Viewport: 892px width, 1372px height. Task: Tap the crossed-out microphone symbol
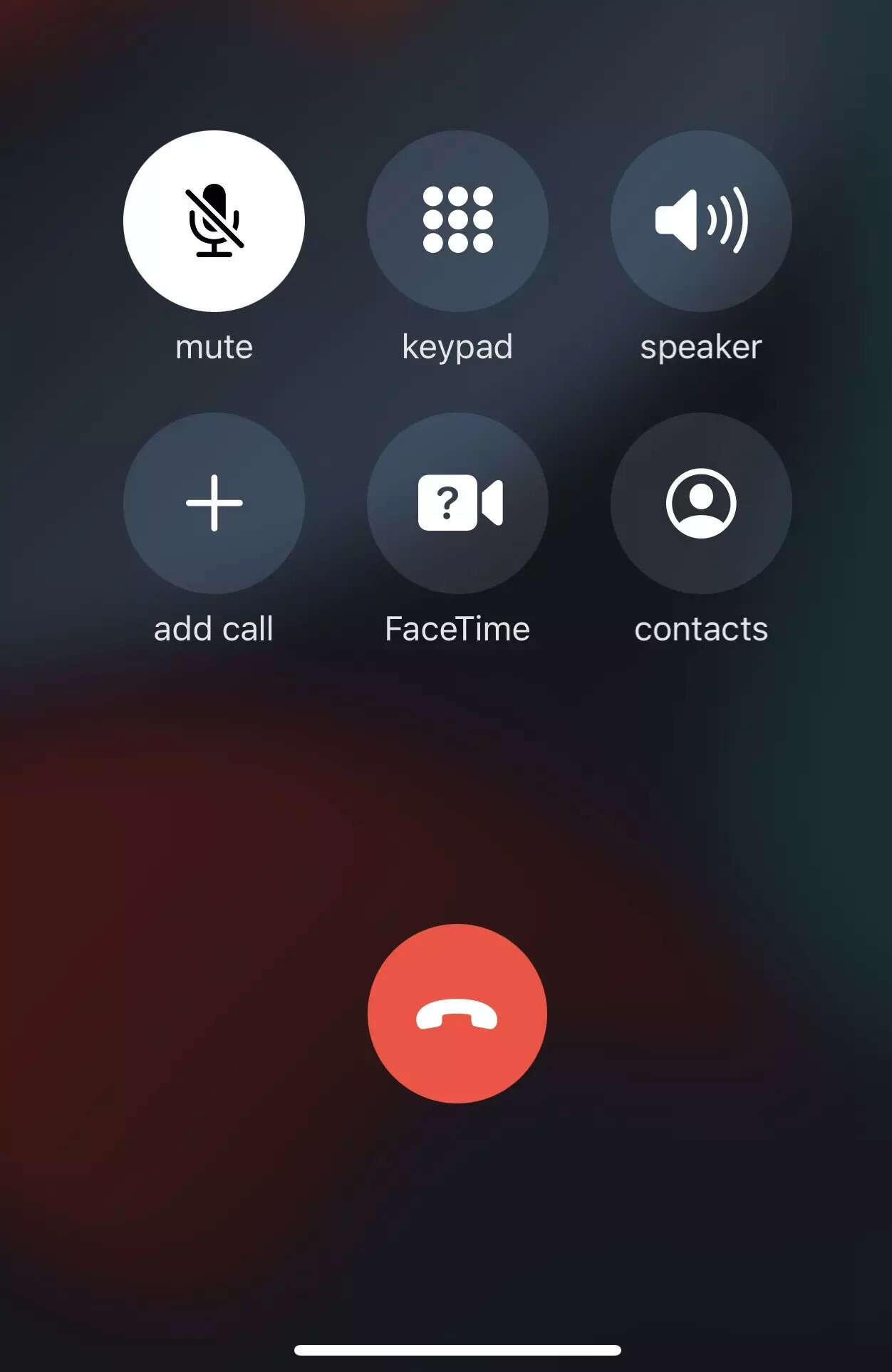[213, 222]
